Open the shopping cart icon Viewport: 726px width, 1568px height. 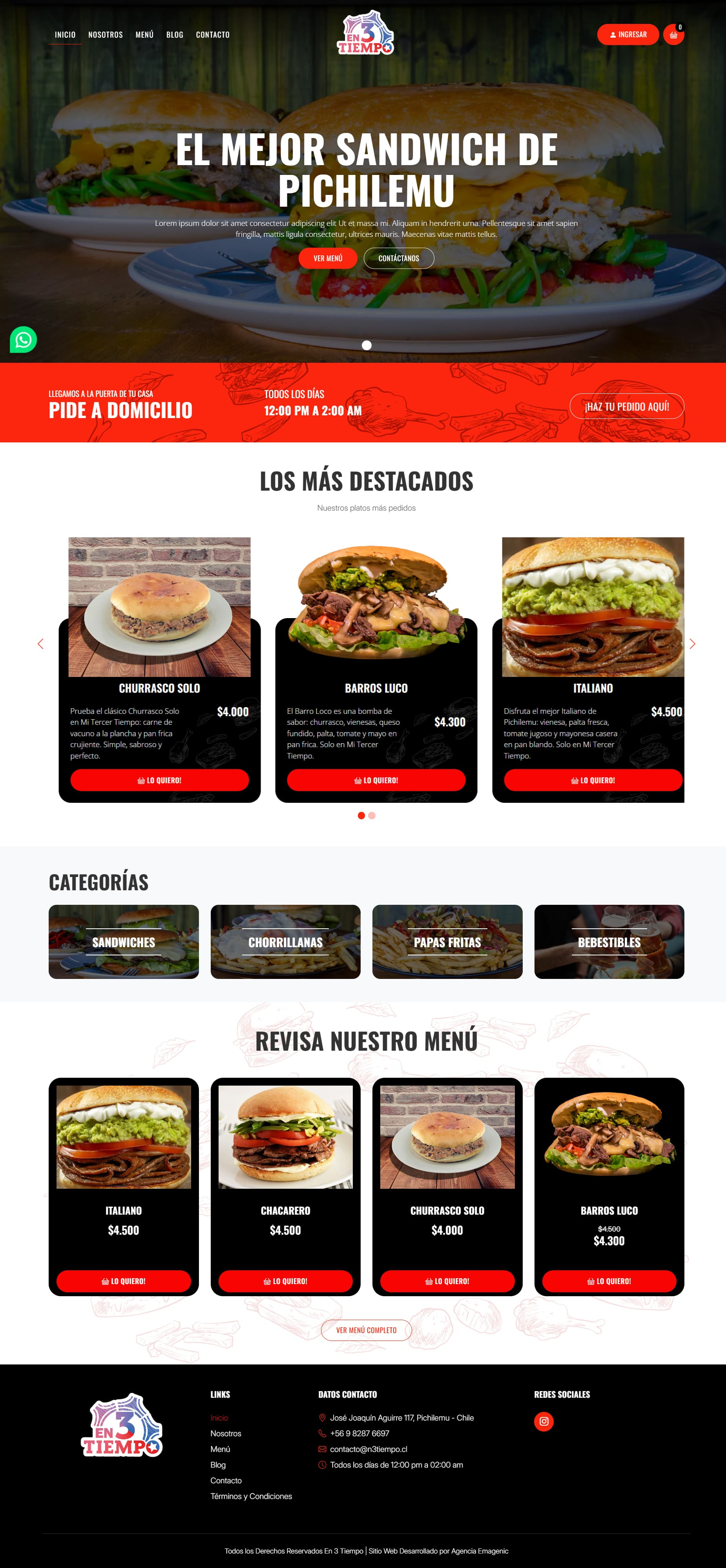pos(673,35)
